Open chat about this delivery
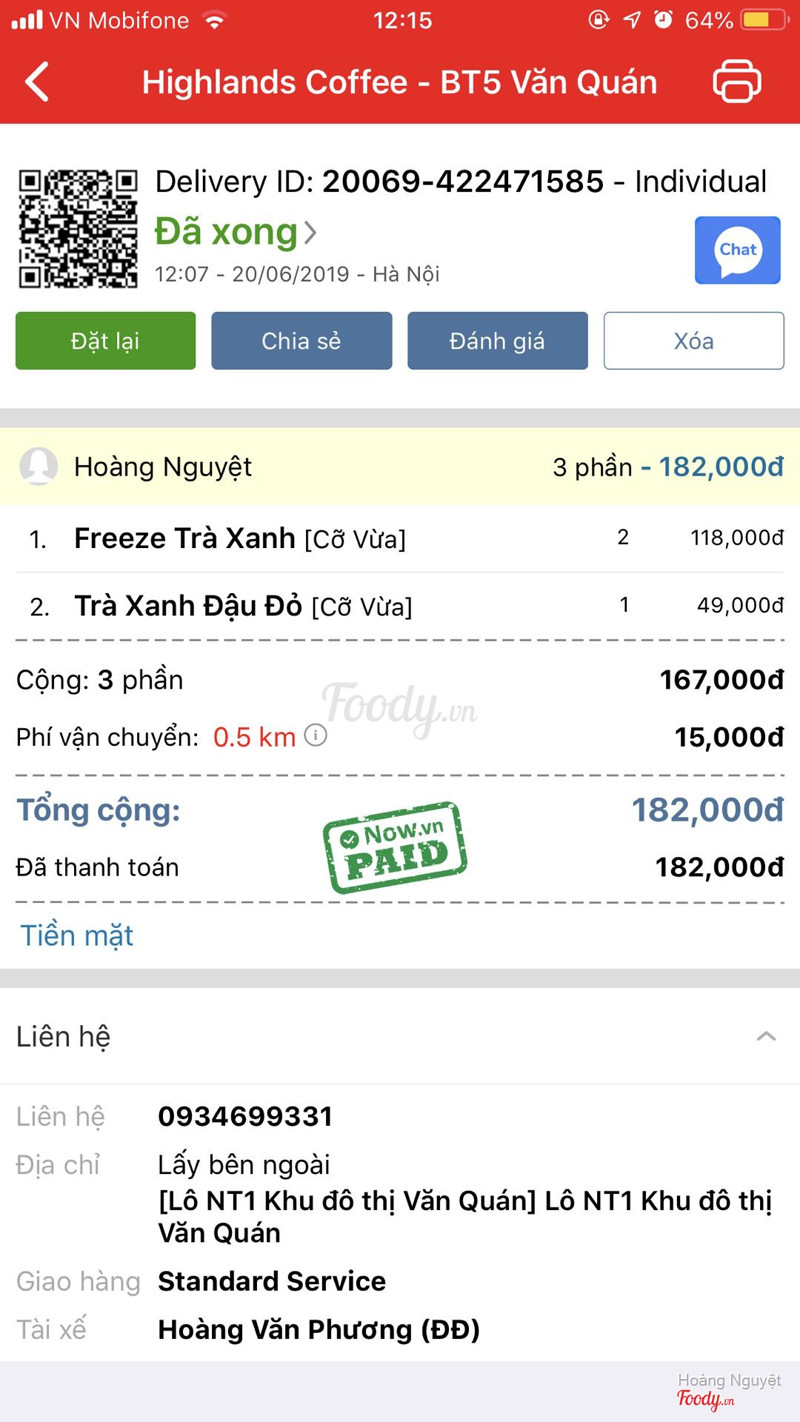Viewport: 800px width, 1422px height. coord(737,250)
